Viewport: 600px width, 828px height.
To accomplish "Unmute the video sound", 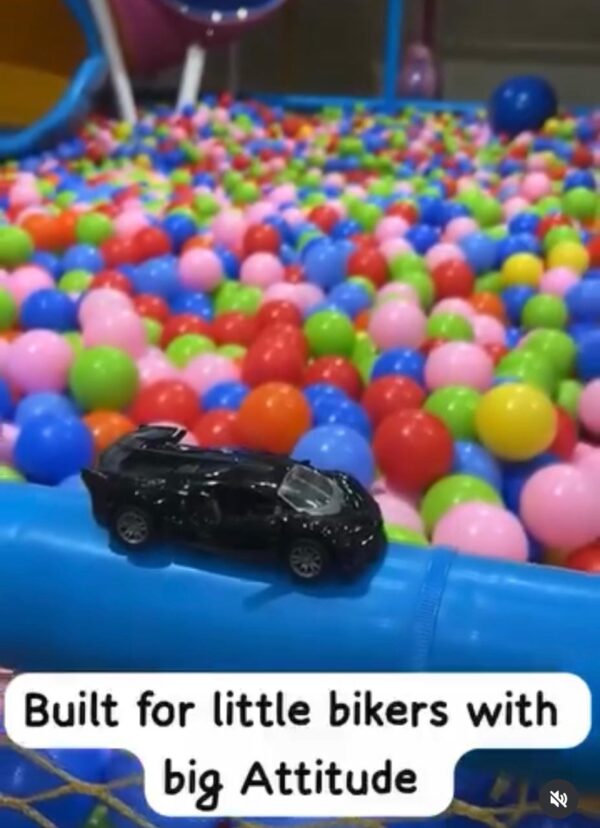I will click(559, 798).
